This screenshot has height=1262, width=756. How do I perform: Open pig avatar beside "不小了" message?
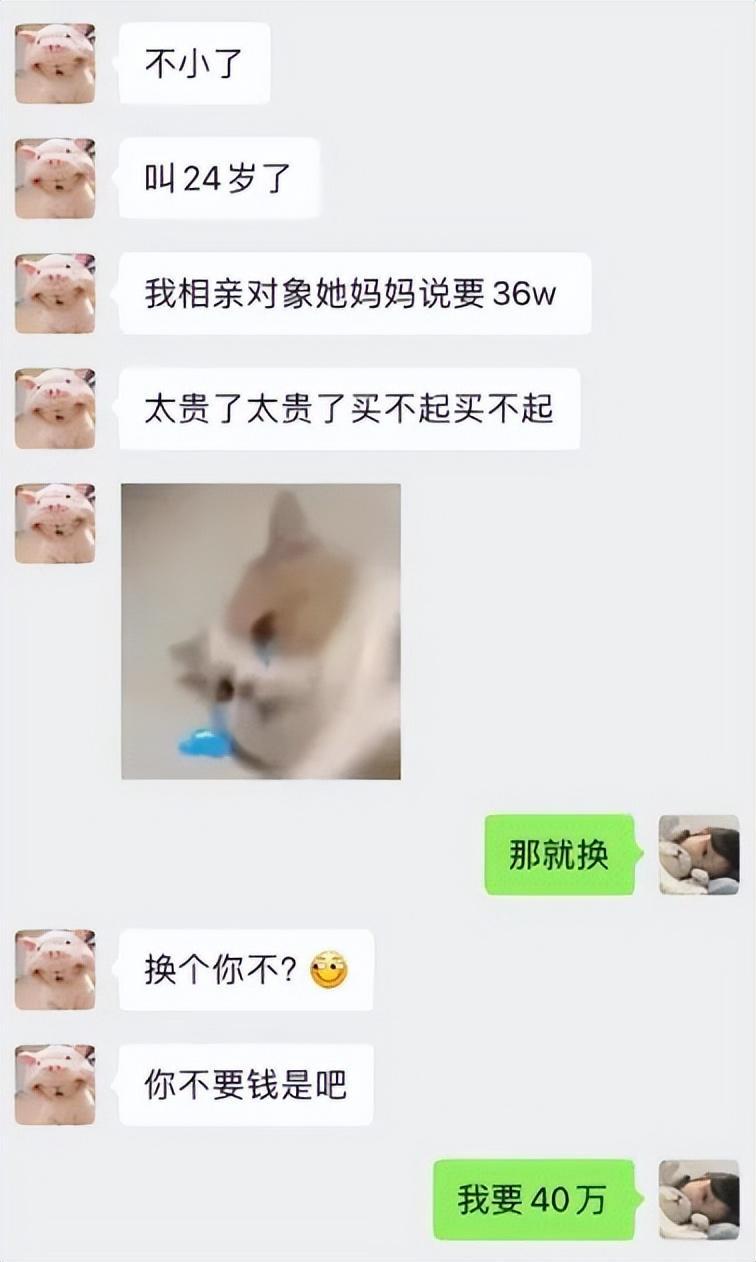55,64
